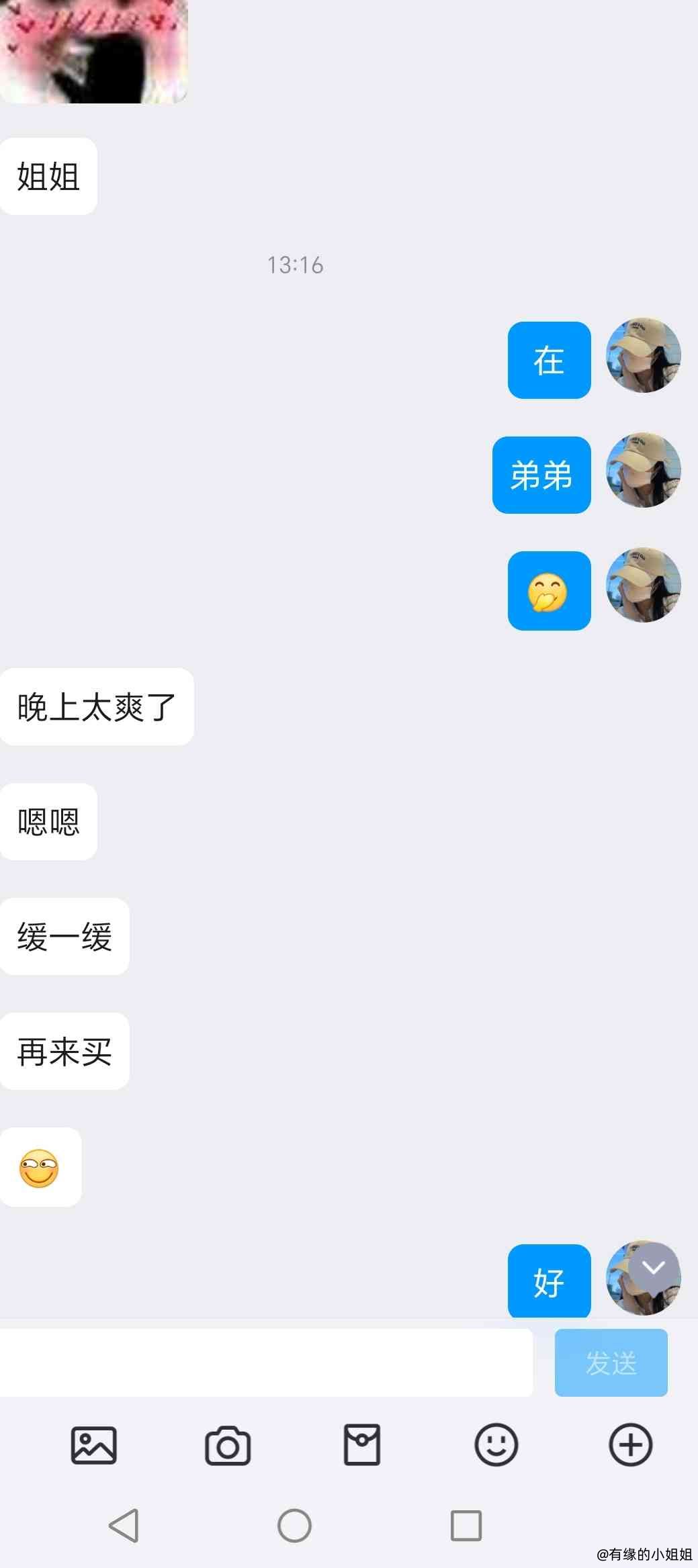This screenshot has height=1568, width=698.
Task: Tap the avatar beside the 在 message
Action: [643, 355]
